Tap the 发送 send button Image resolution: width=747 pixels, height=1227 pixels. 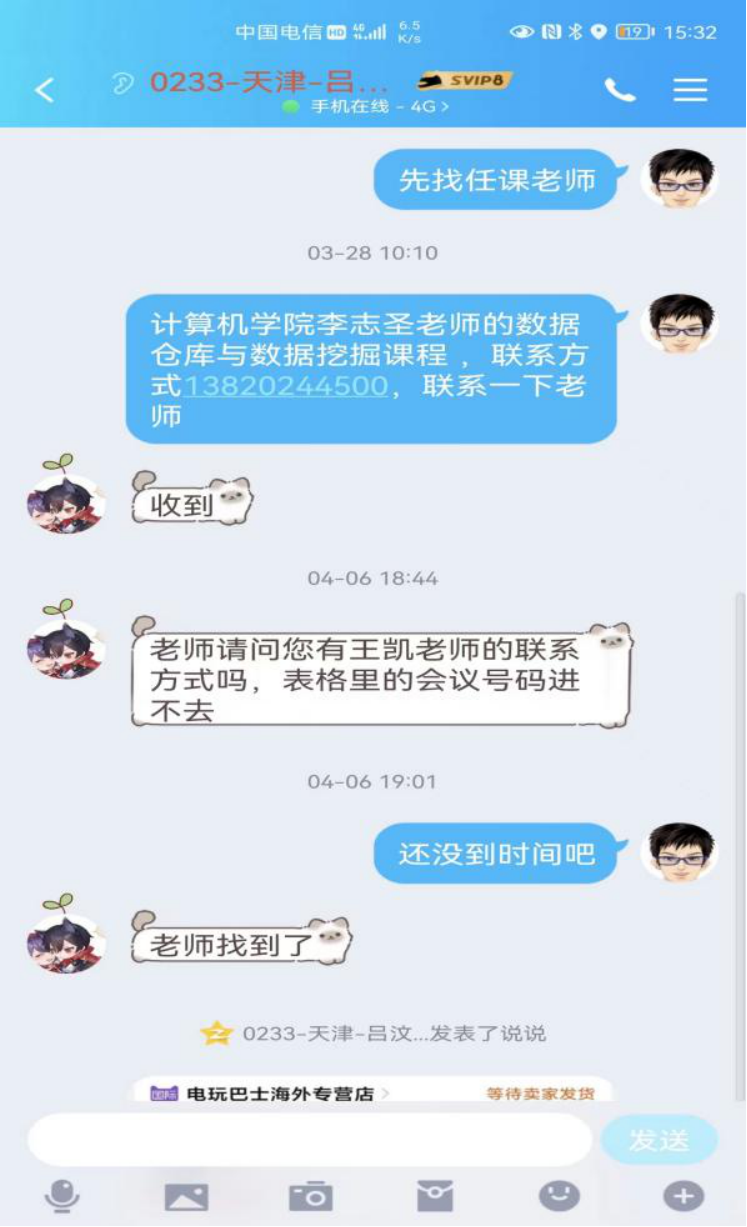click(x=659, y=1140)
